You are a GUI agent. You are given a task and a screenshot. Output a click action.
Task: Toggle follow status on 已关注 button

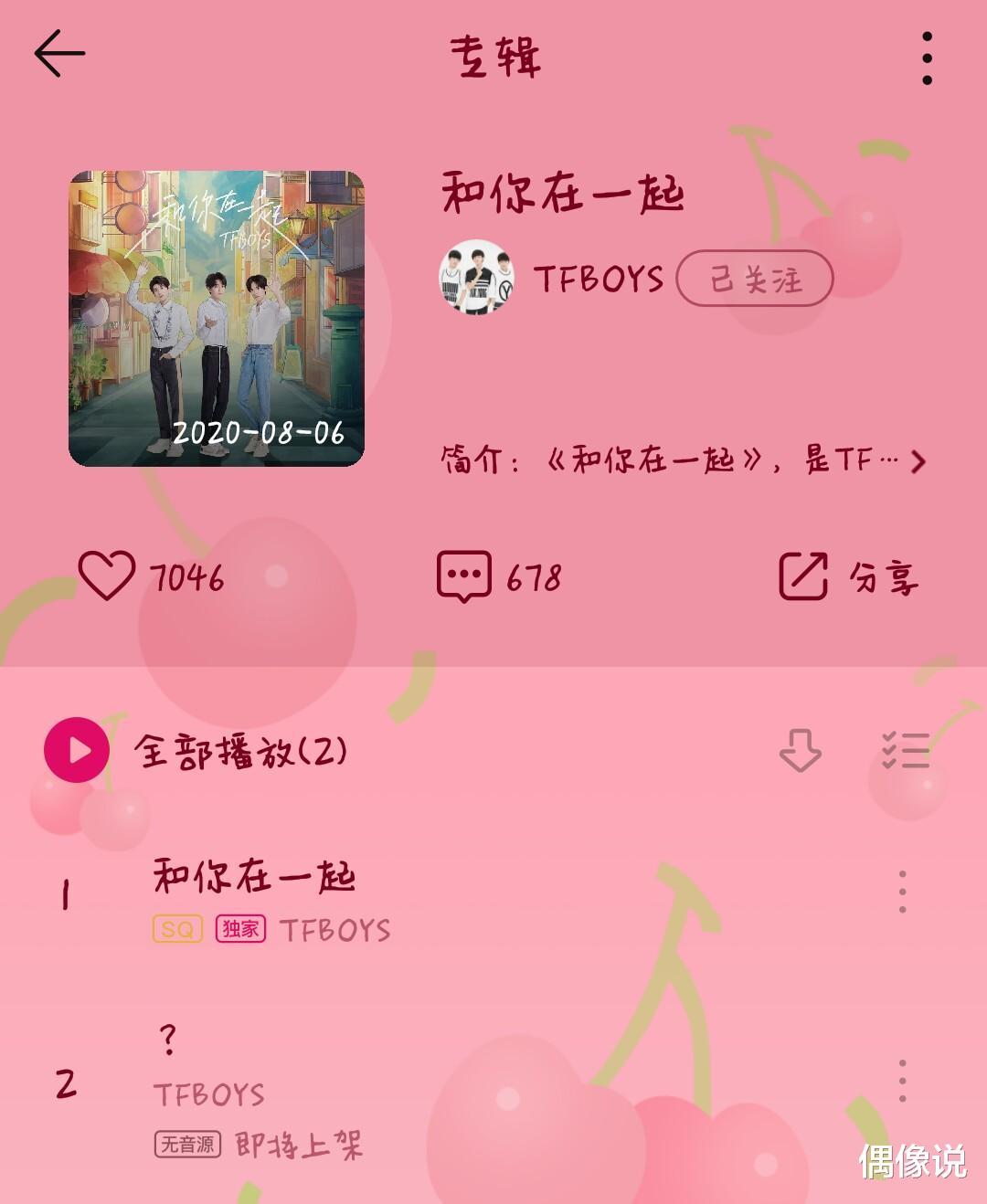755,278
